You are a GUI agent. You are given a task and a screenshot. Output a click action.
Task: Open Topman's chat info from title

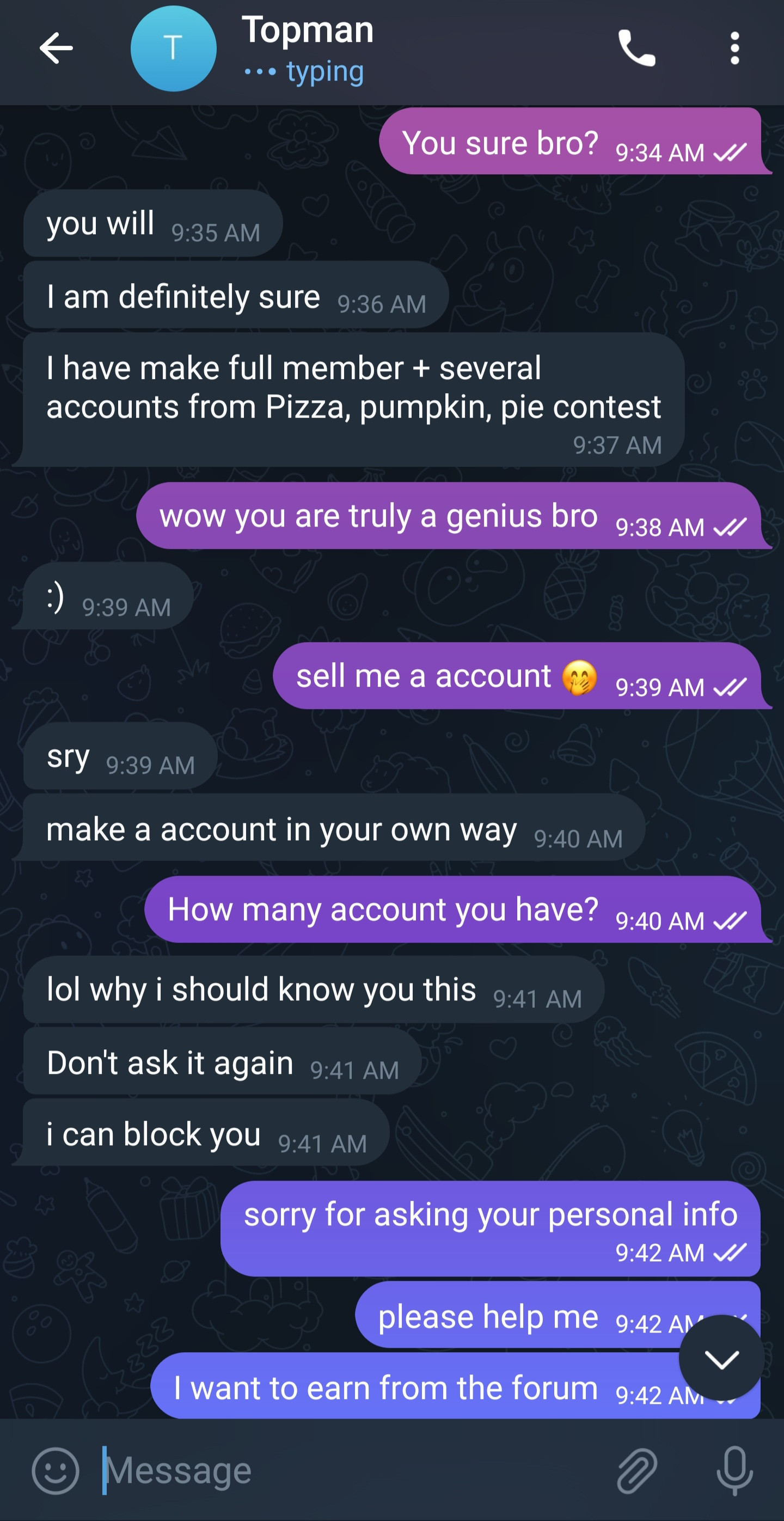308,30
